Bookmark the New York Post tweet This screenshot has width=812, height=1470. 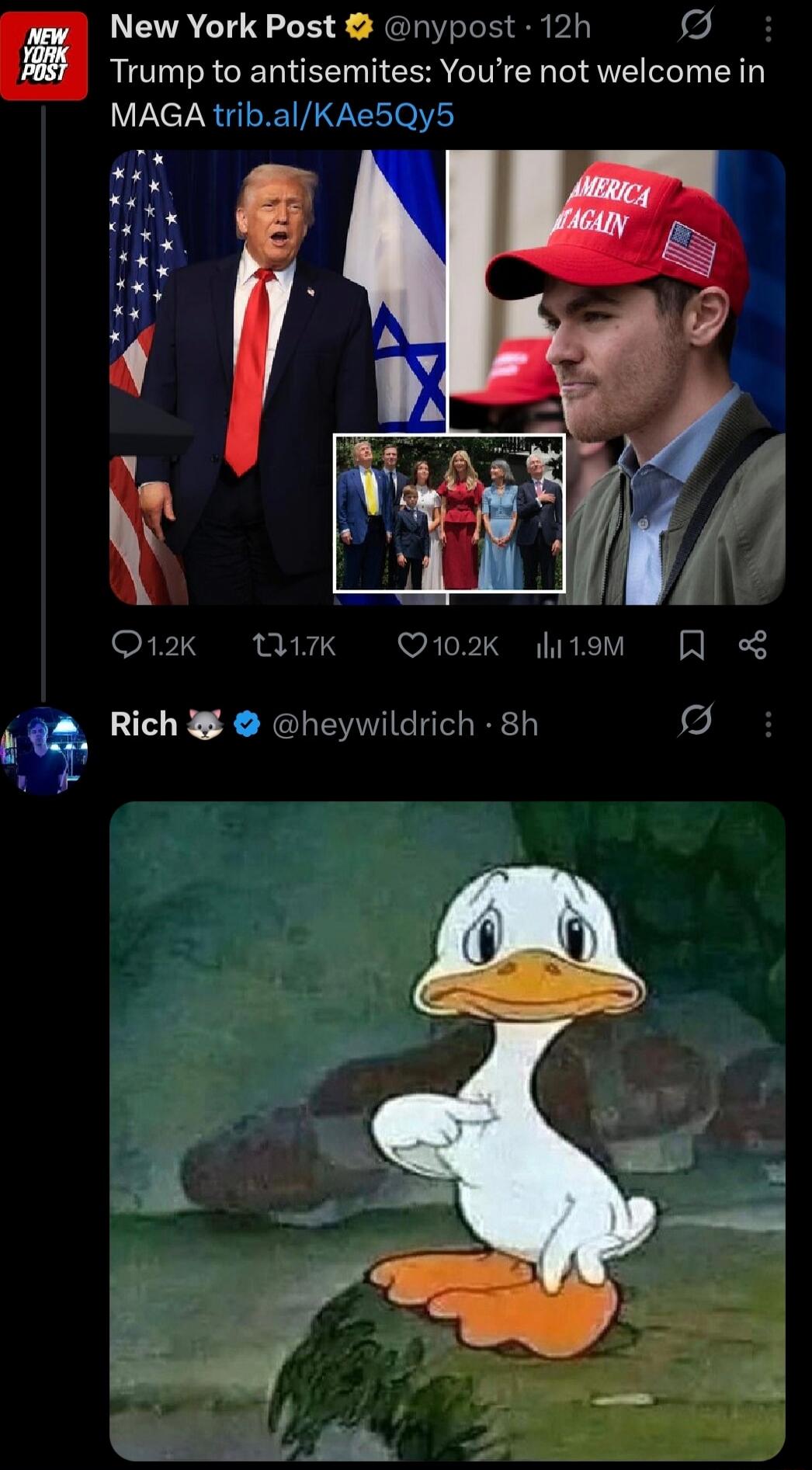692,645
